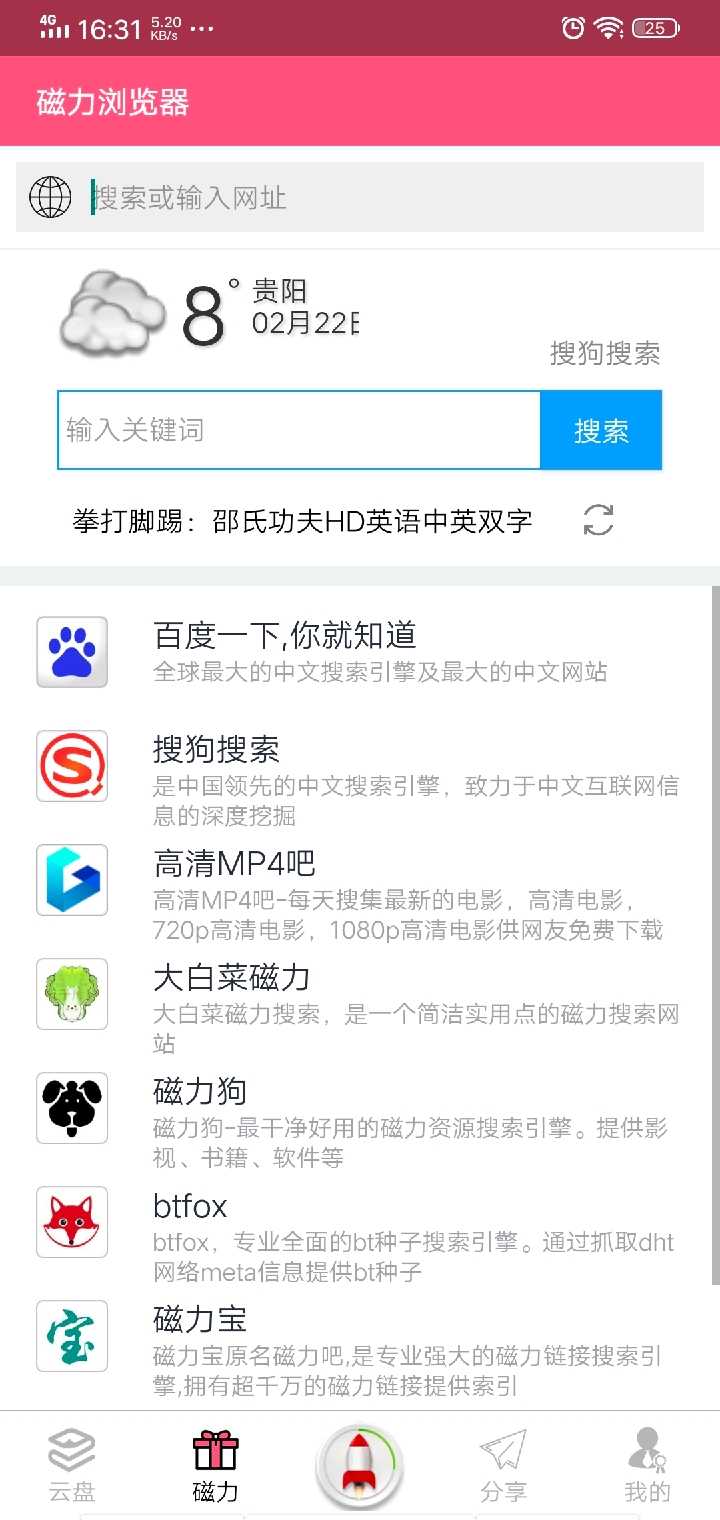The height and width of the screenshot is (1520, 720).
Task: Tap the globe icon in address bar
Action: point(50,197)
